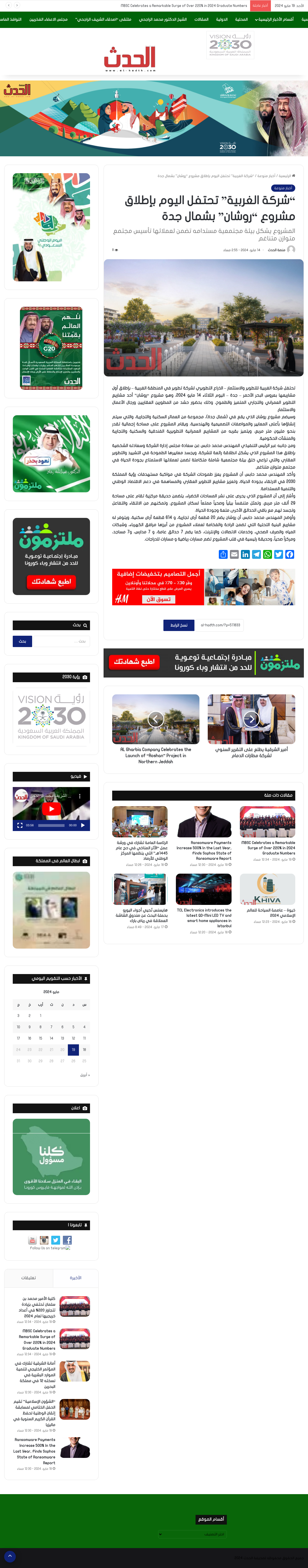Open اطبع شهادتك in ملتزمون banner
308x1568 pixels.
[x=51, y=581]
